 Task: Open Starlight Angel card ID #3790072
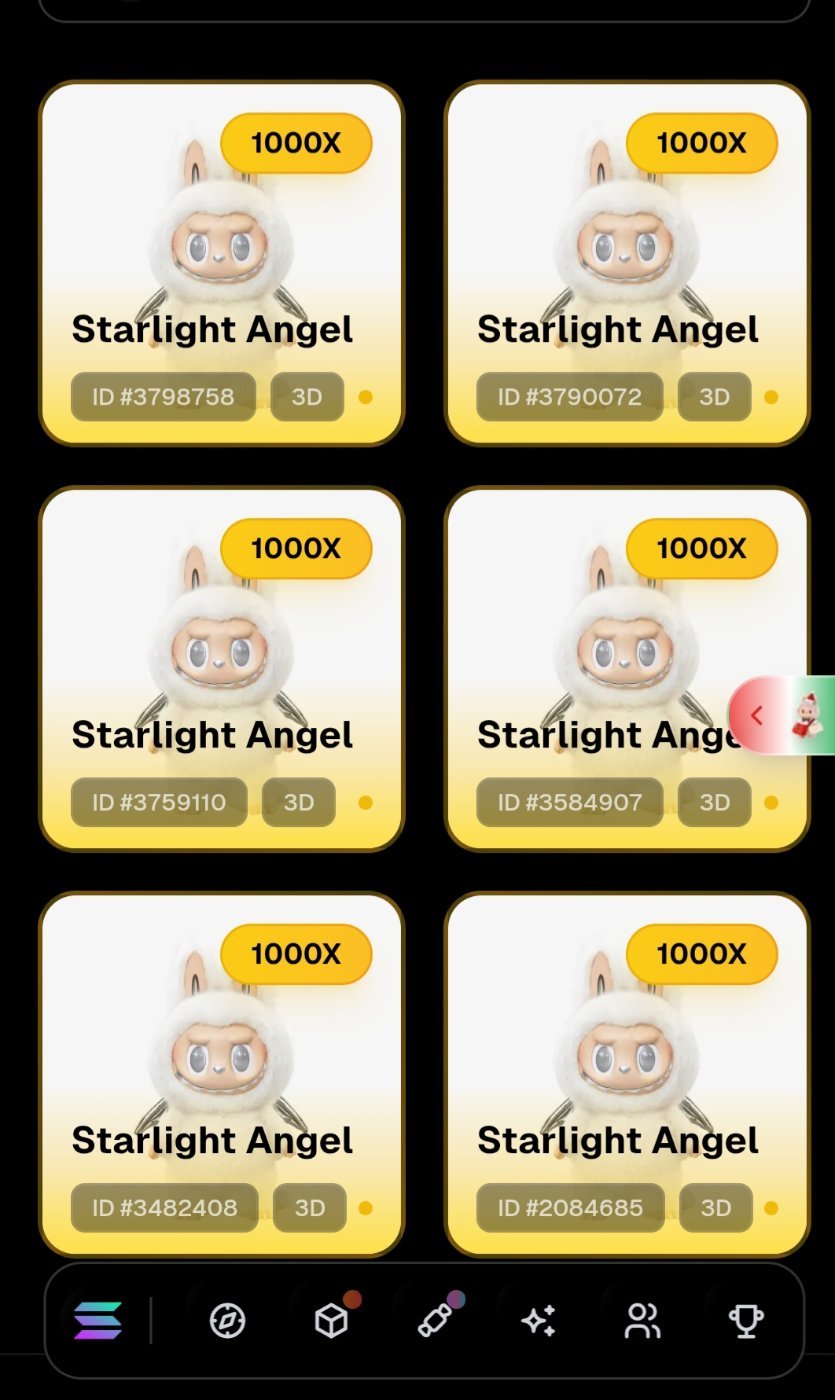[627, 263]
